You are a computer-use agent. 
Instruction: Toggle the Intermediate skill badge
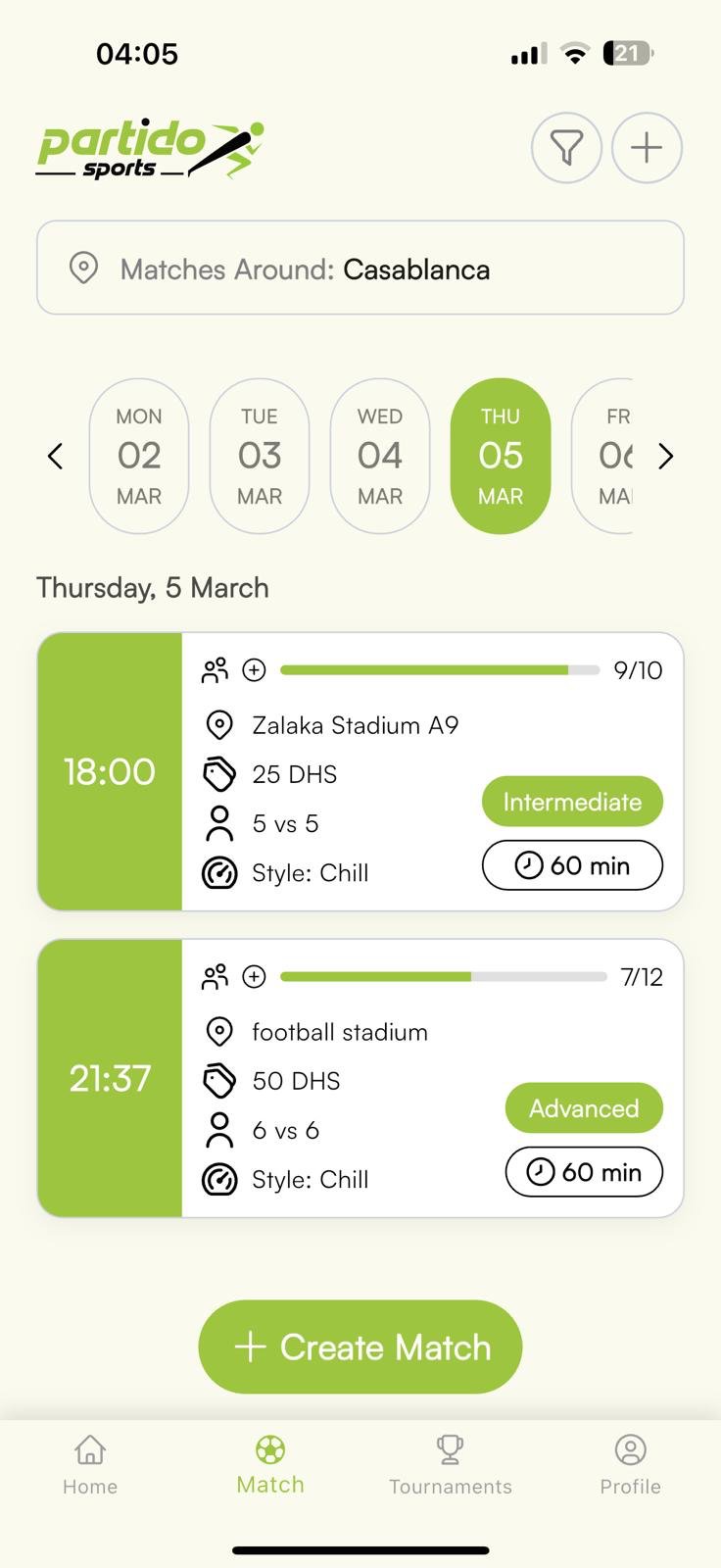572,801
